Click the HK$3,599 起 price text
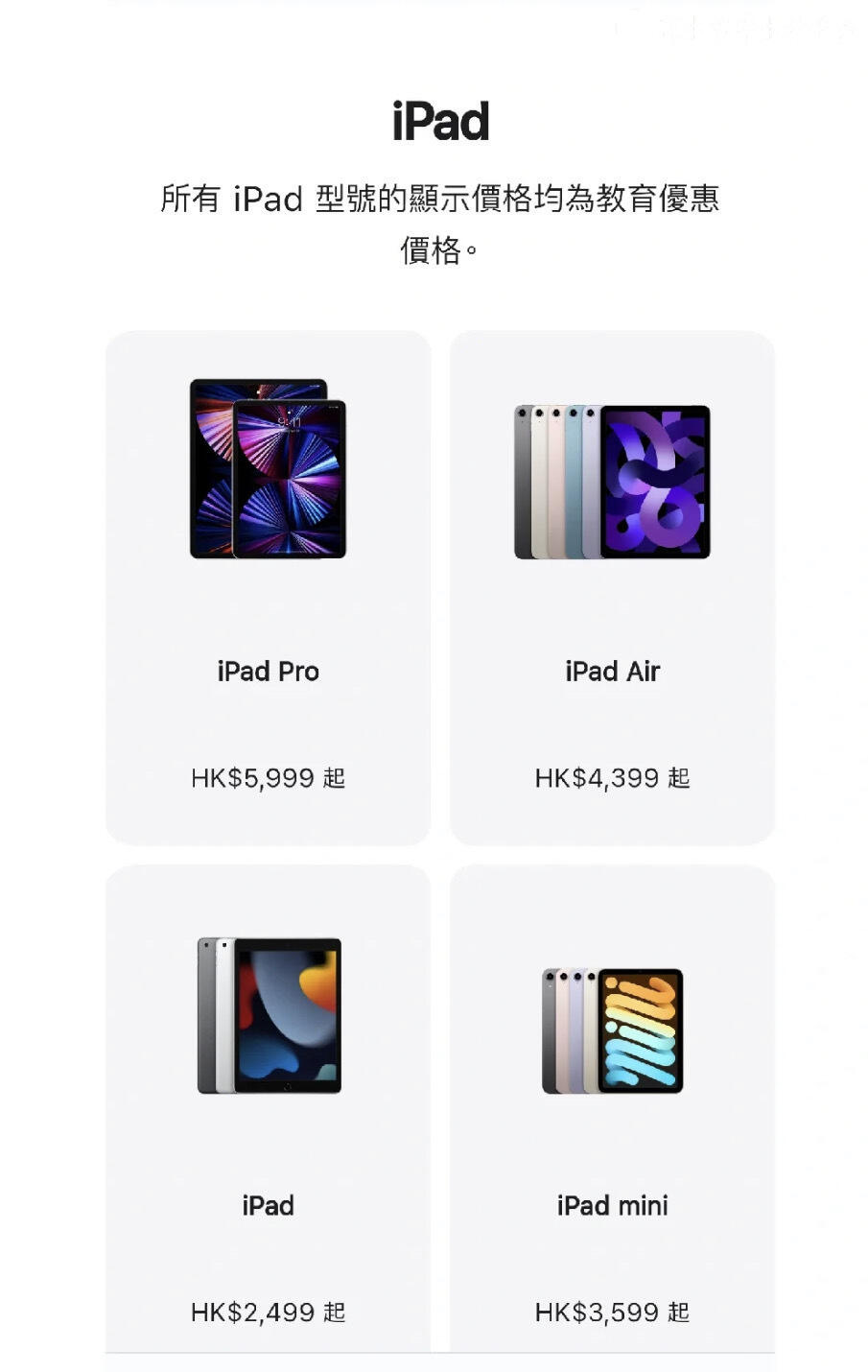Image resolution: width=868 pixels, height=1372 pixels. (613, 1312)
